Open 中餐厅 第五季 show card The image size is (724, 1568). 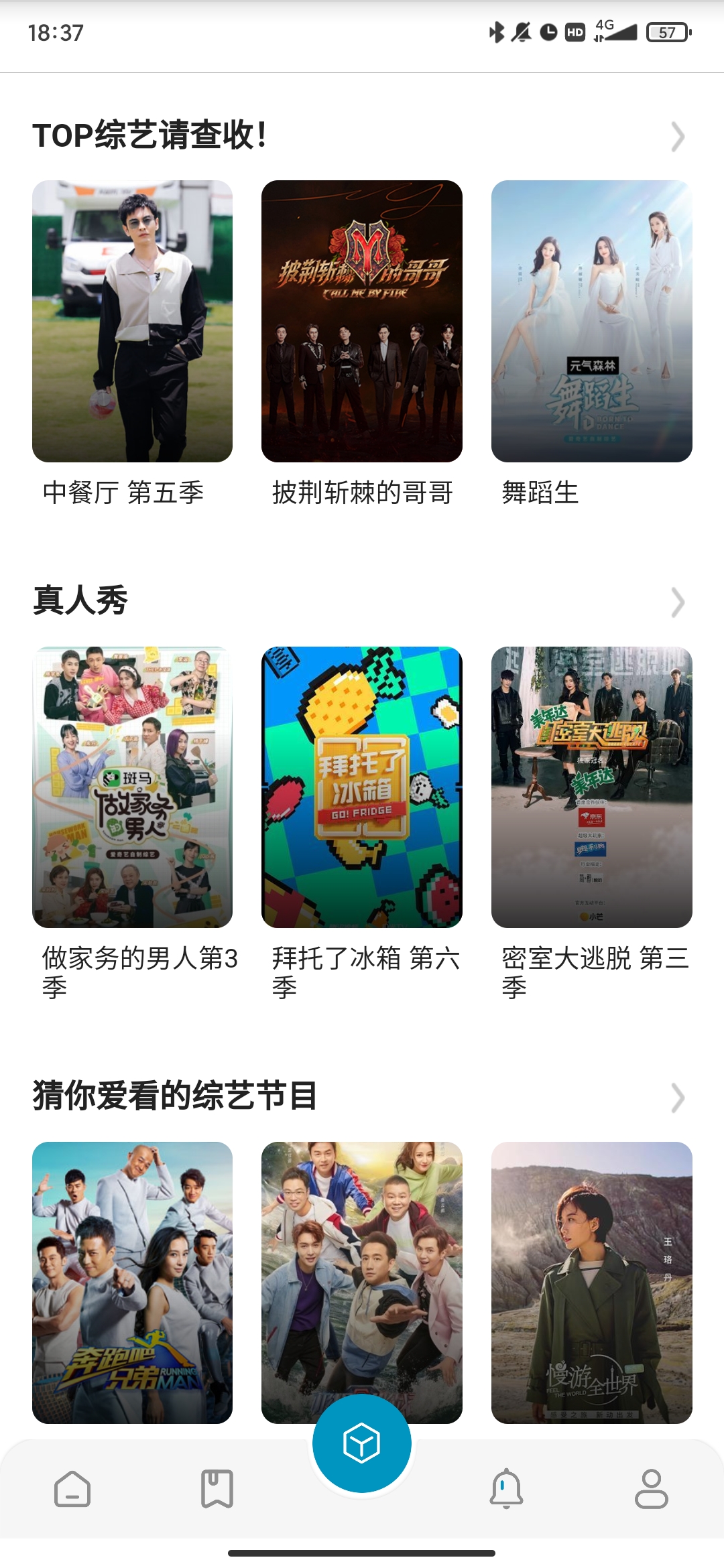(132, 321)
